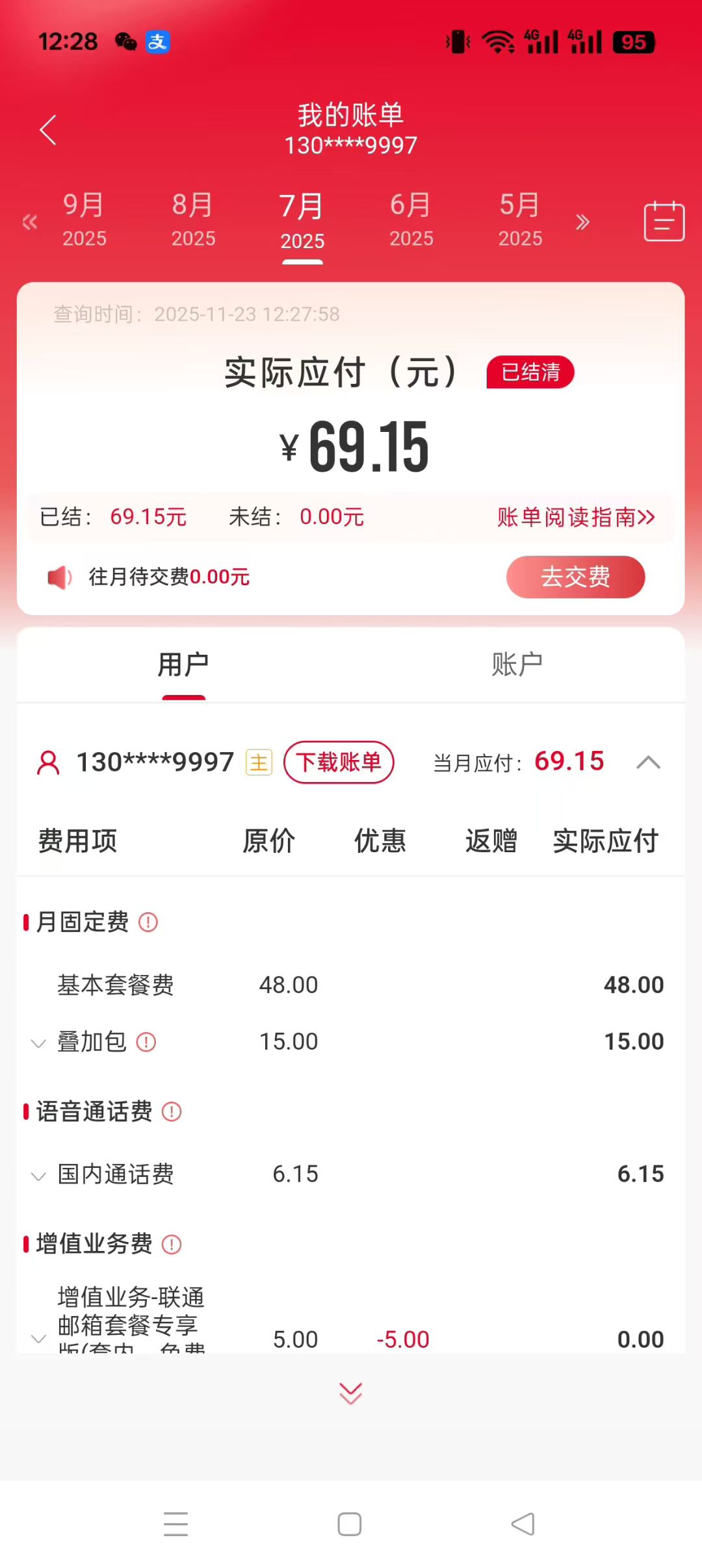Open the info icon next to 语音通话费
Screen dimensions: 702x1568
coord(172,1111)
